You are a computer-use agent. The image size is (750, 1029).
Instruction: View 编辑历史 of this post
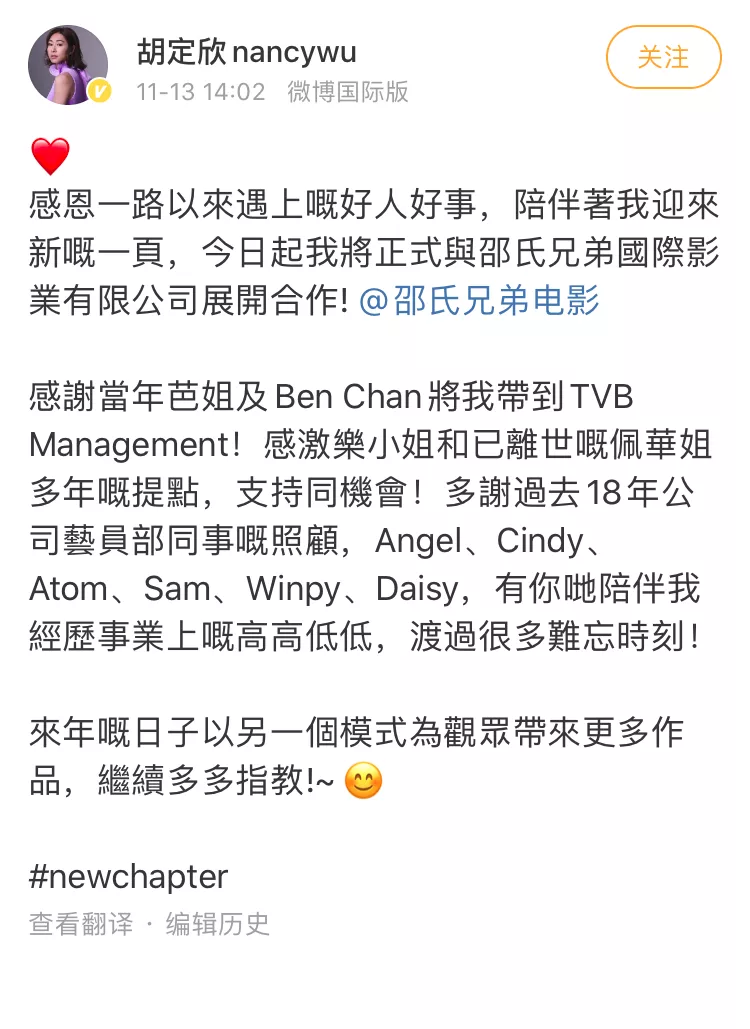pyautogui.click(x=218, y=924)
